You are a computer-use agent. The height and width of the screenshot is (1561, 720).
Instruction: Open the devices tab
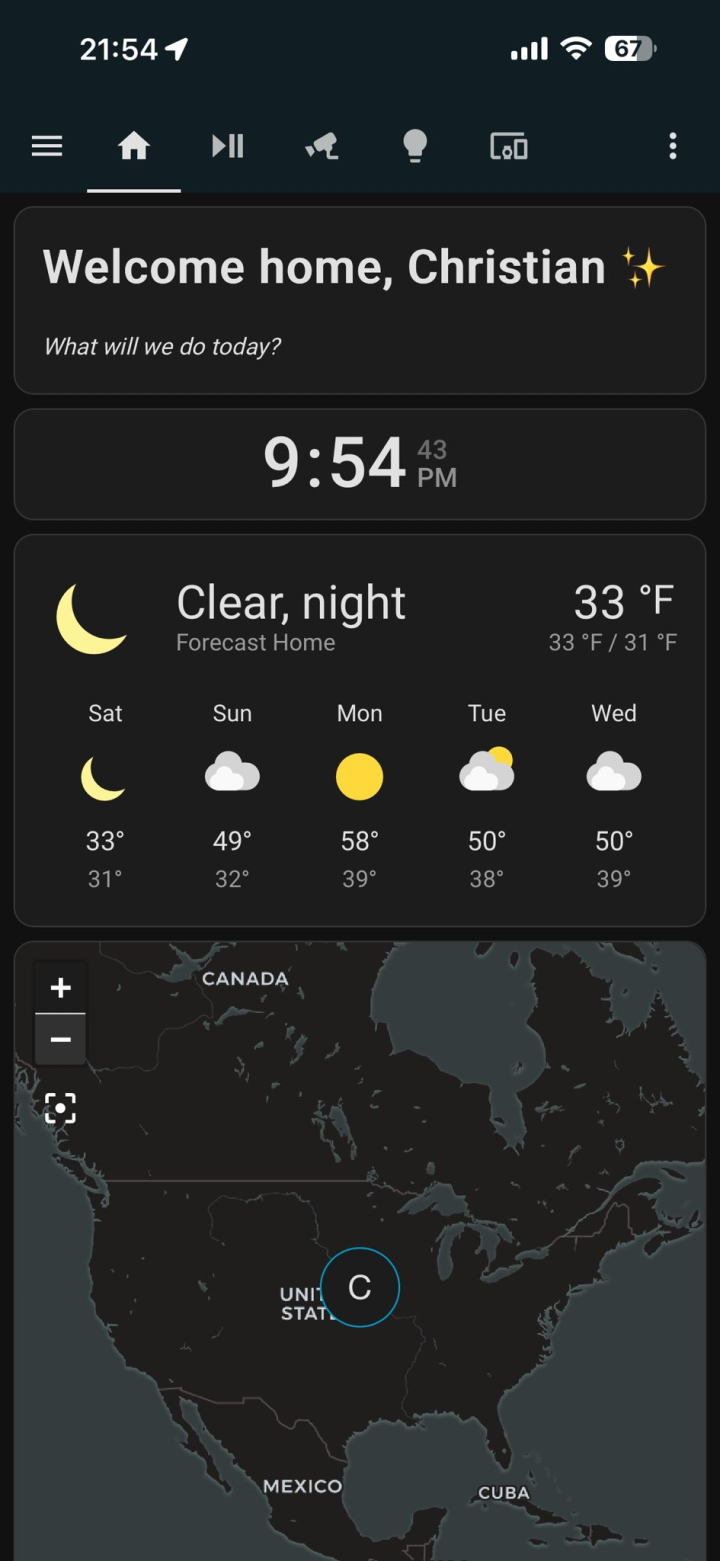(x=509, y=147)
